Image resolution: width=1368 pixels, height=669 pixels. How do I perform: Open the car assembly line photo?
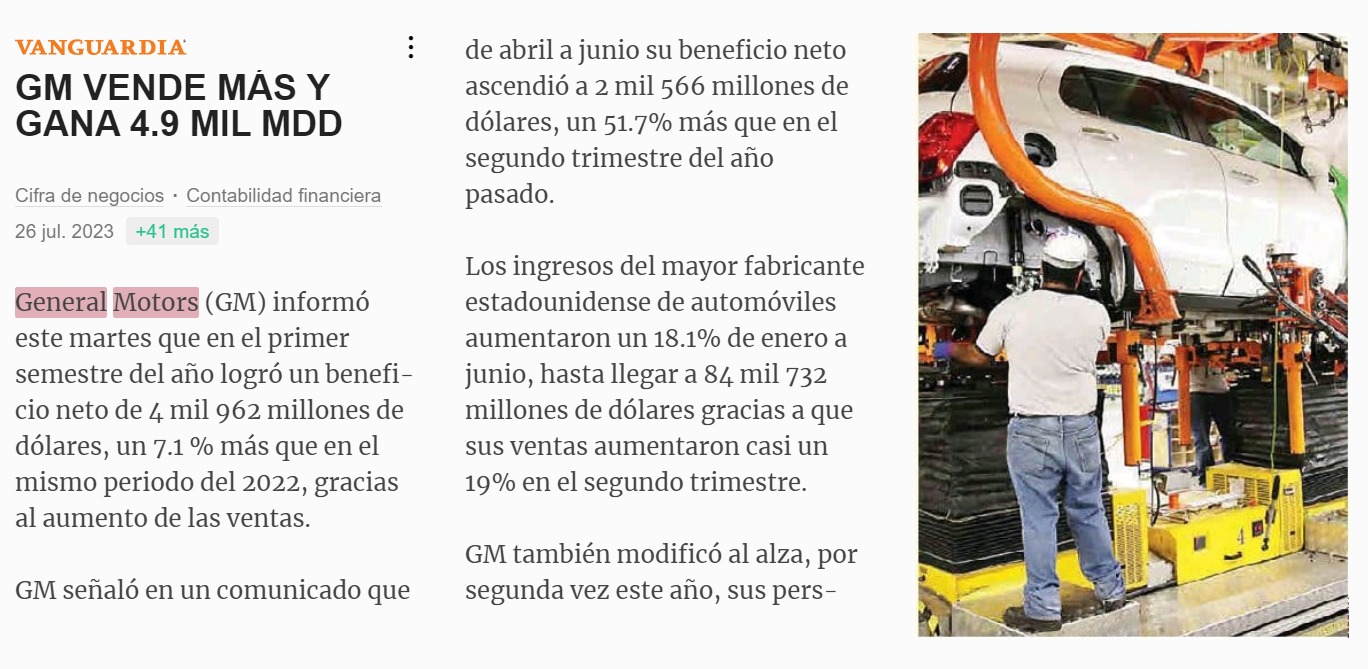tap(1133, 335)
